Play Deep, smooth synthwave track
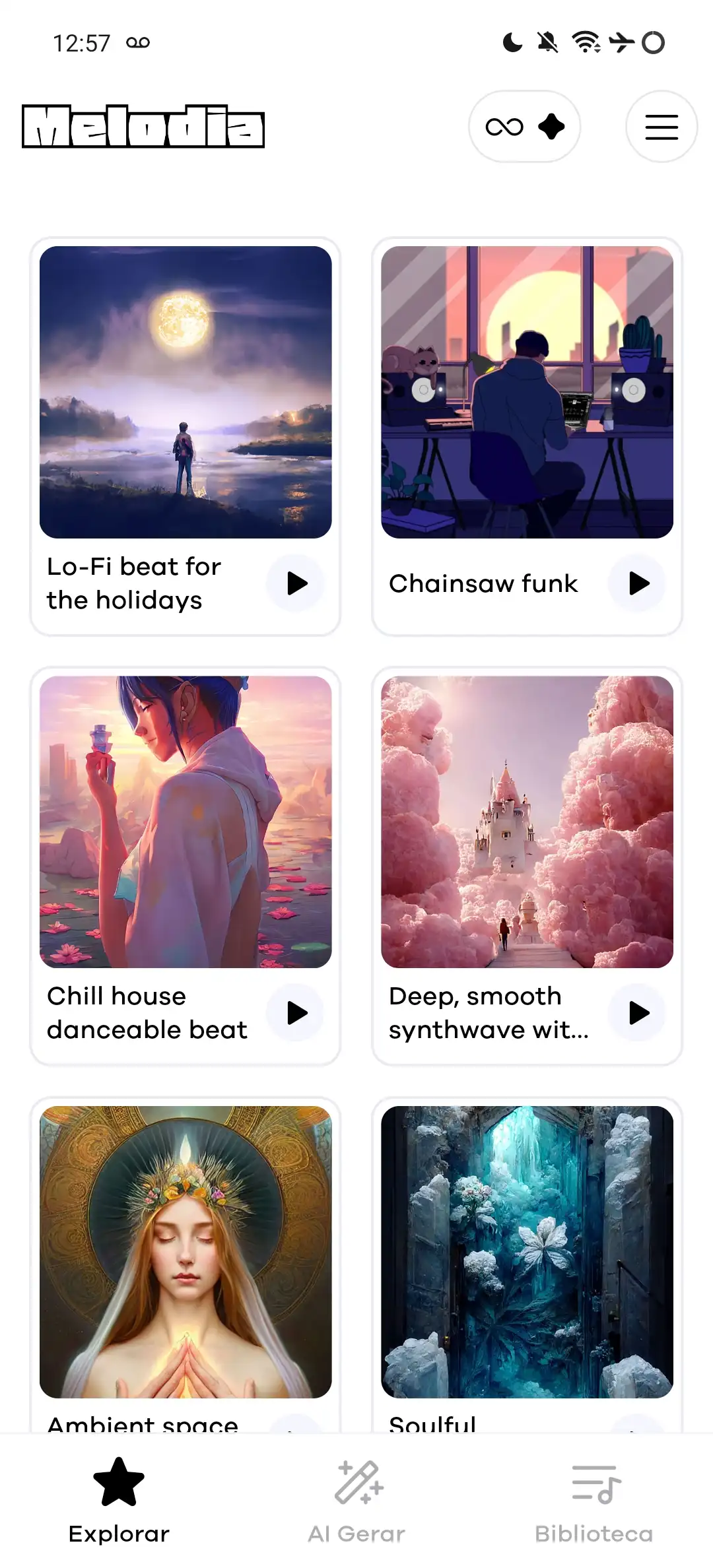The height and width of the screenshot is (1568, 713). click(x=638, y=1013)
